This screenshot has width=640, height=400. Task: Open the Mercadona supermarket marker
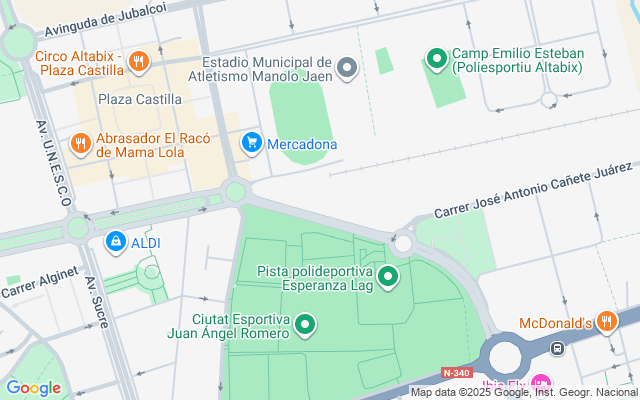click(252, 144)
